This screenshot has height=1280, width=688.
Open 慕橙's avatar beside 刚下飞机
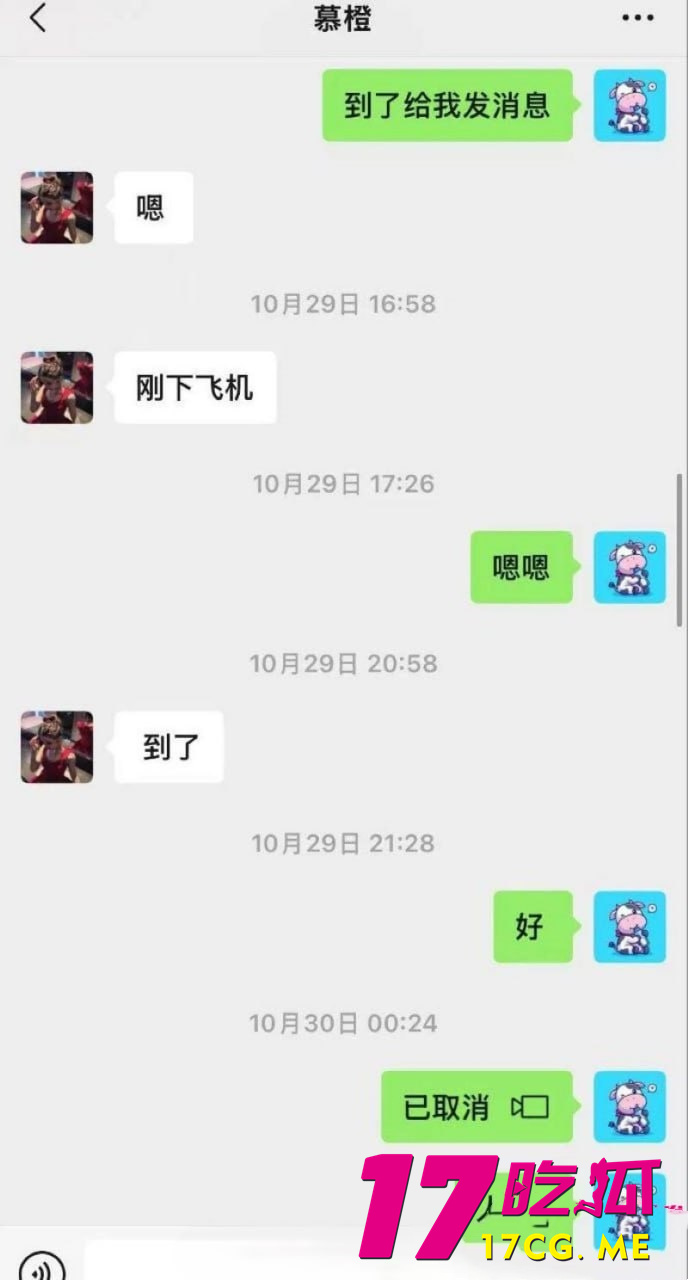pyautogui.click(x=57, y=387)
